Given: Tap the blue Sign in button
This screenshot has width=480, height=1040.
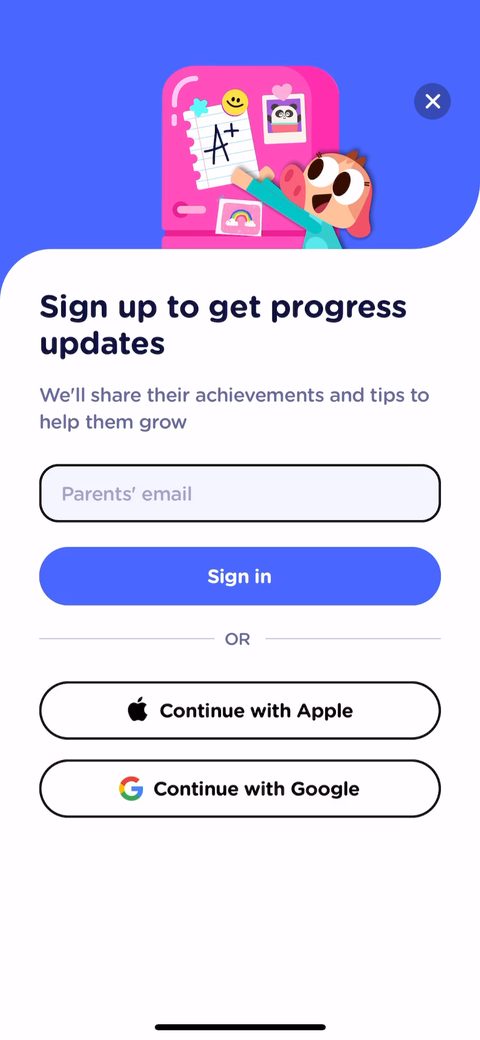Looking at the screenshot, I should click(240, 576).
